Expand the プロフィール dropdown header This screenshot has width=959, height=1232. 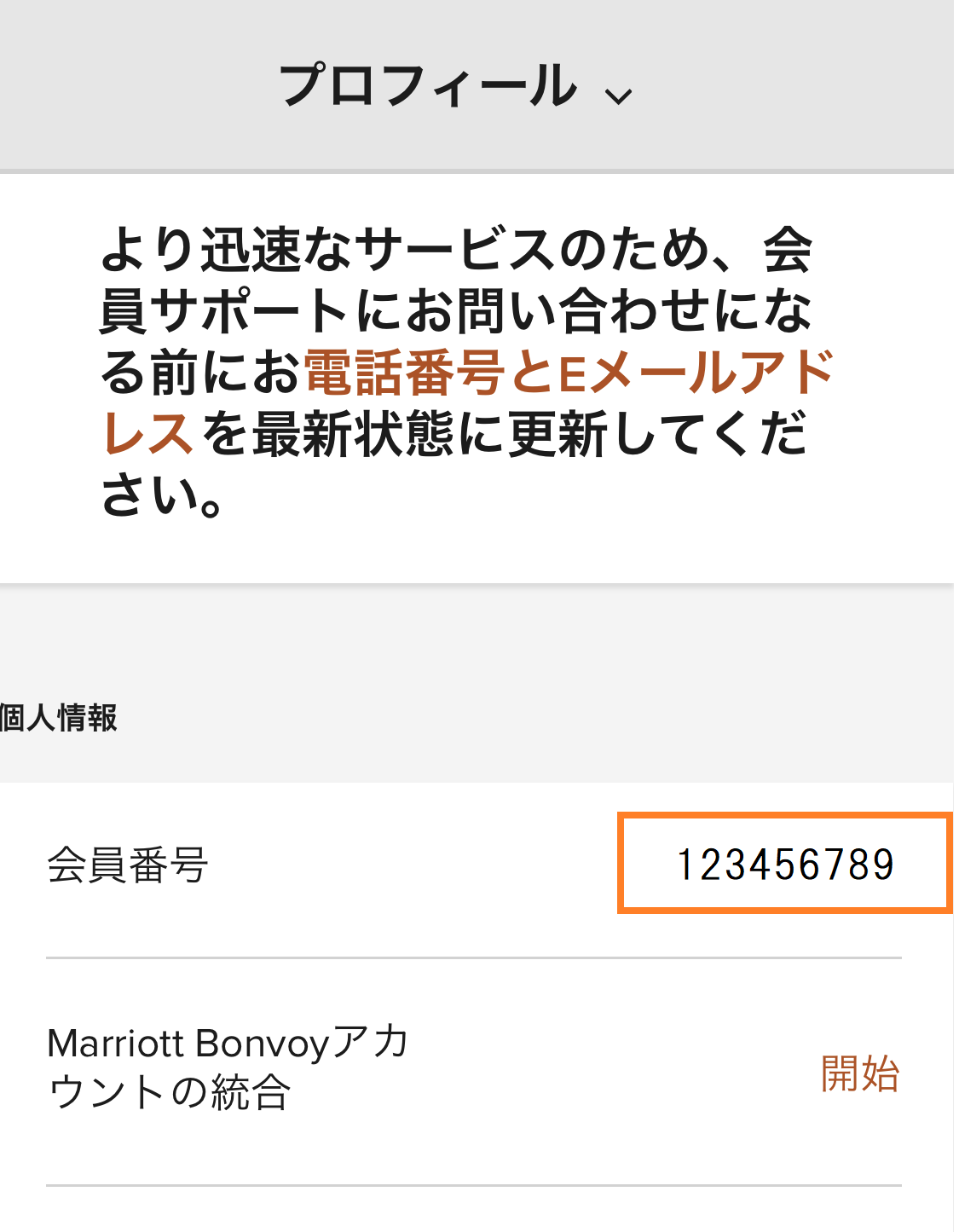(x=455, y=87)
